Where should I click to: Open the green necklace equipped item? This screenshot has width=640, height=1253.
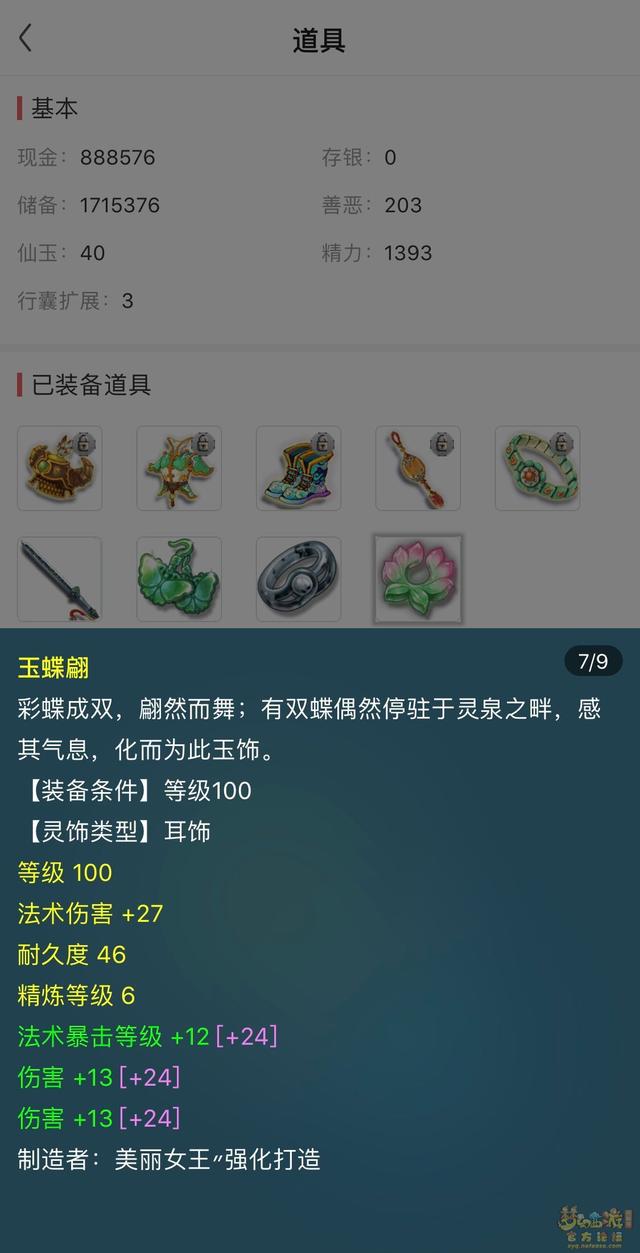coord(179,468)
